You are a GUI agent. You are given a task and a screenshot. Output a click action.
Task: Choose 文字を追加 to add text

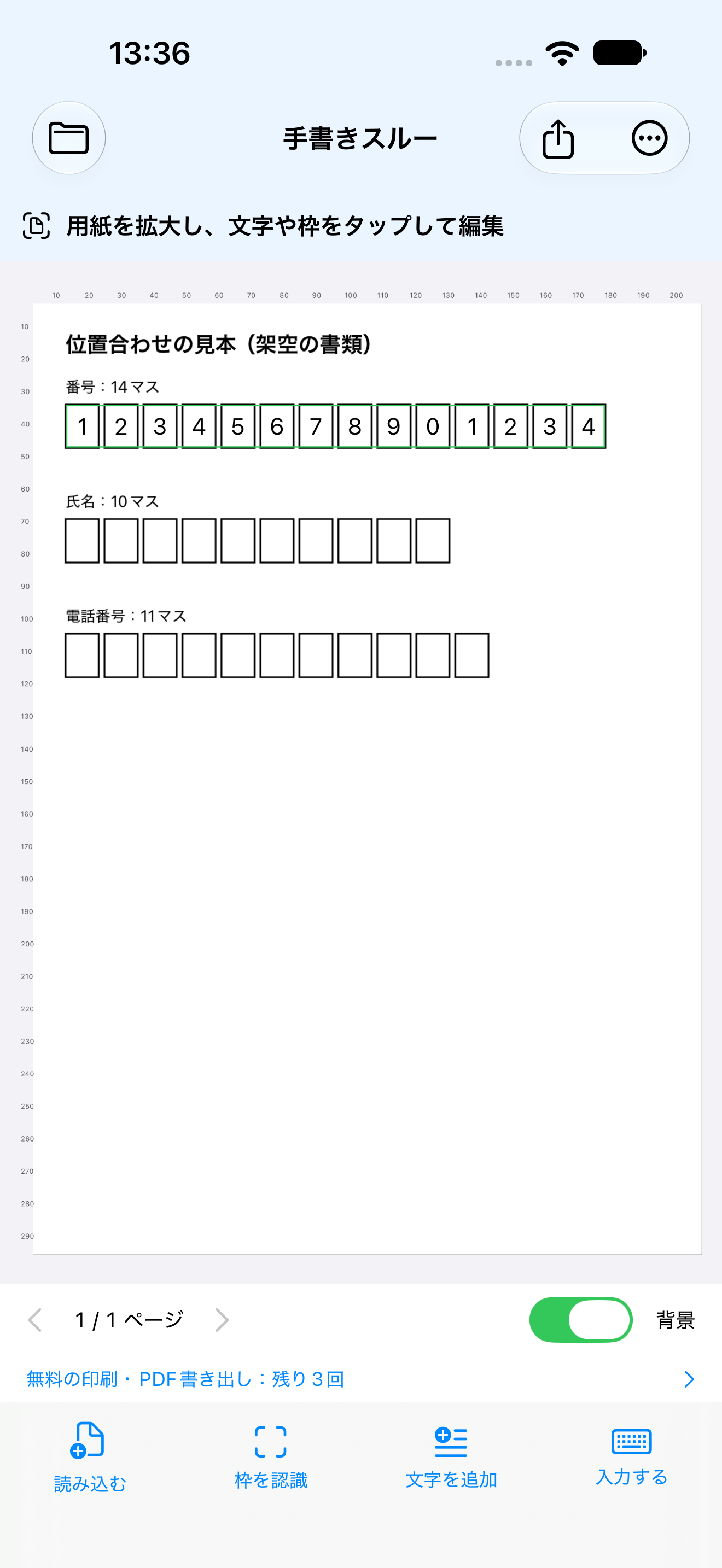[451, 1456]
